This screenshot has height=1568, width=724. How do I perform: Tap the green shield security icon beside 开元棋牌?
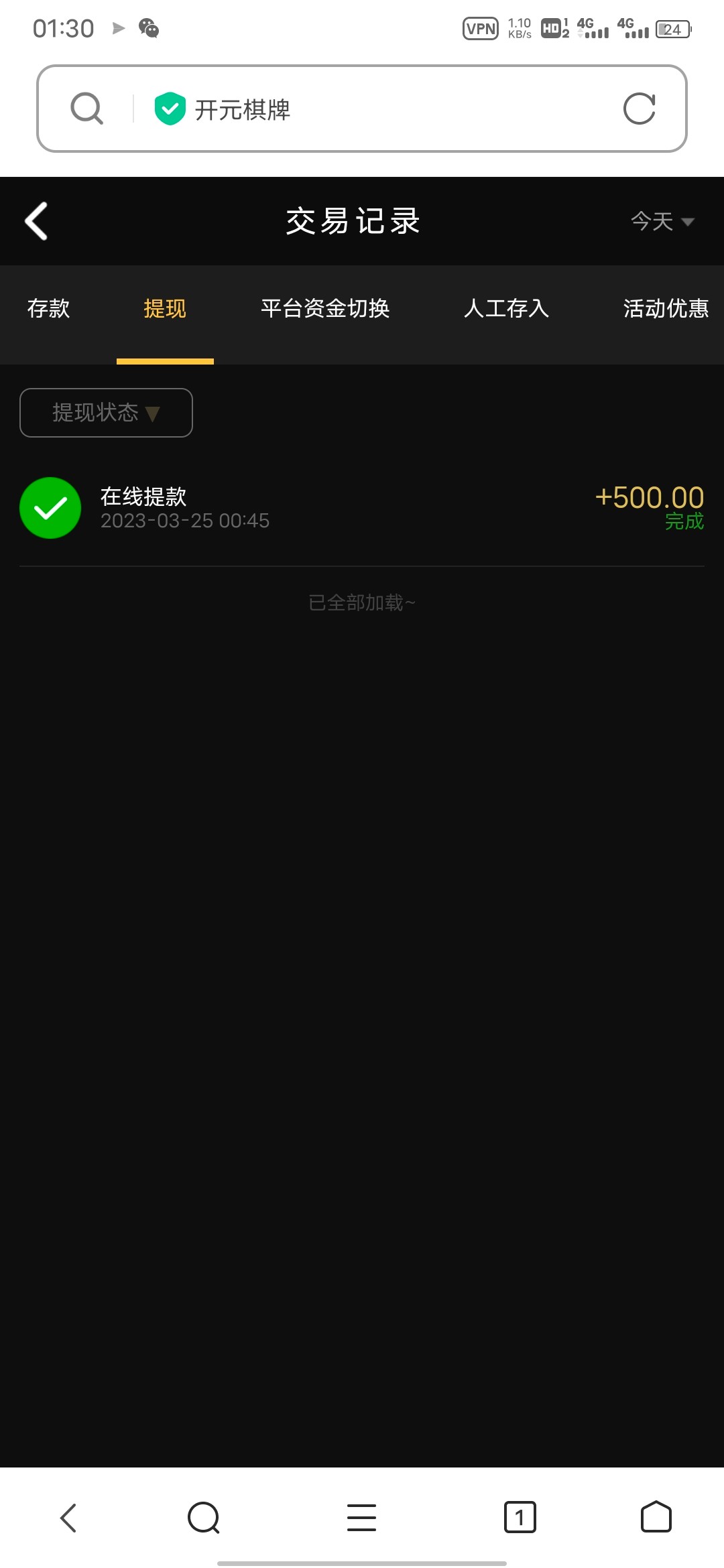170,108
